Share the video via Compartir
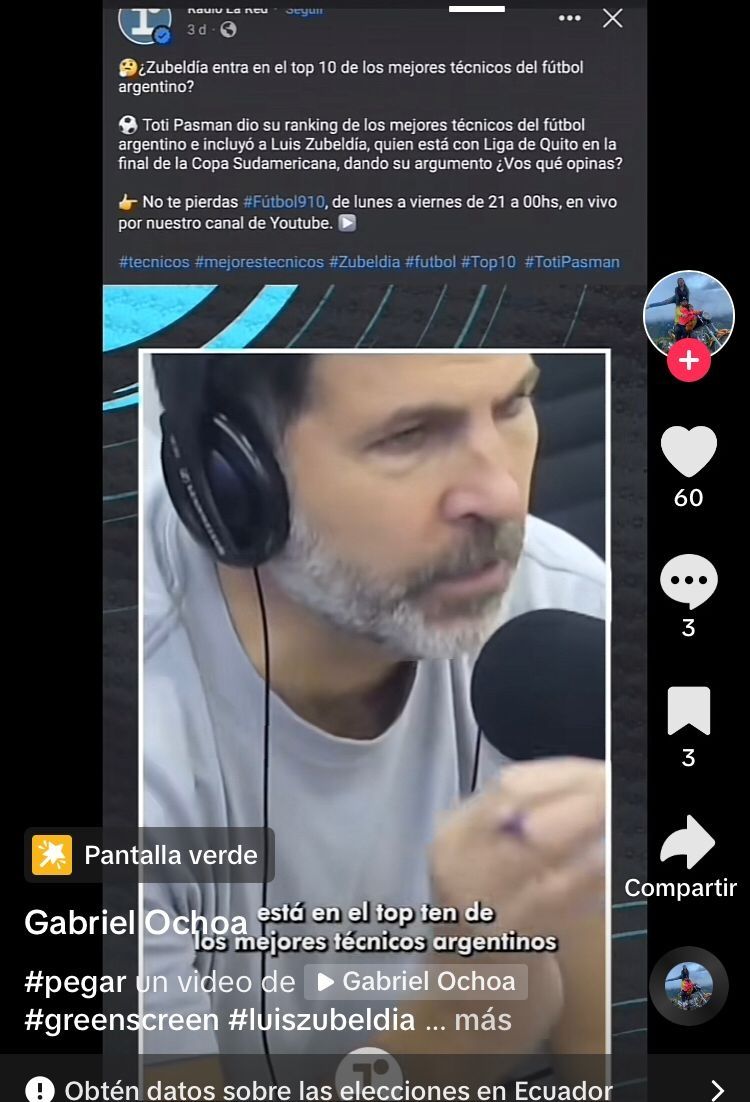Image resolution: width=750 pixels, height=1102 pixels. pos(687,845)
